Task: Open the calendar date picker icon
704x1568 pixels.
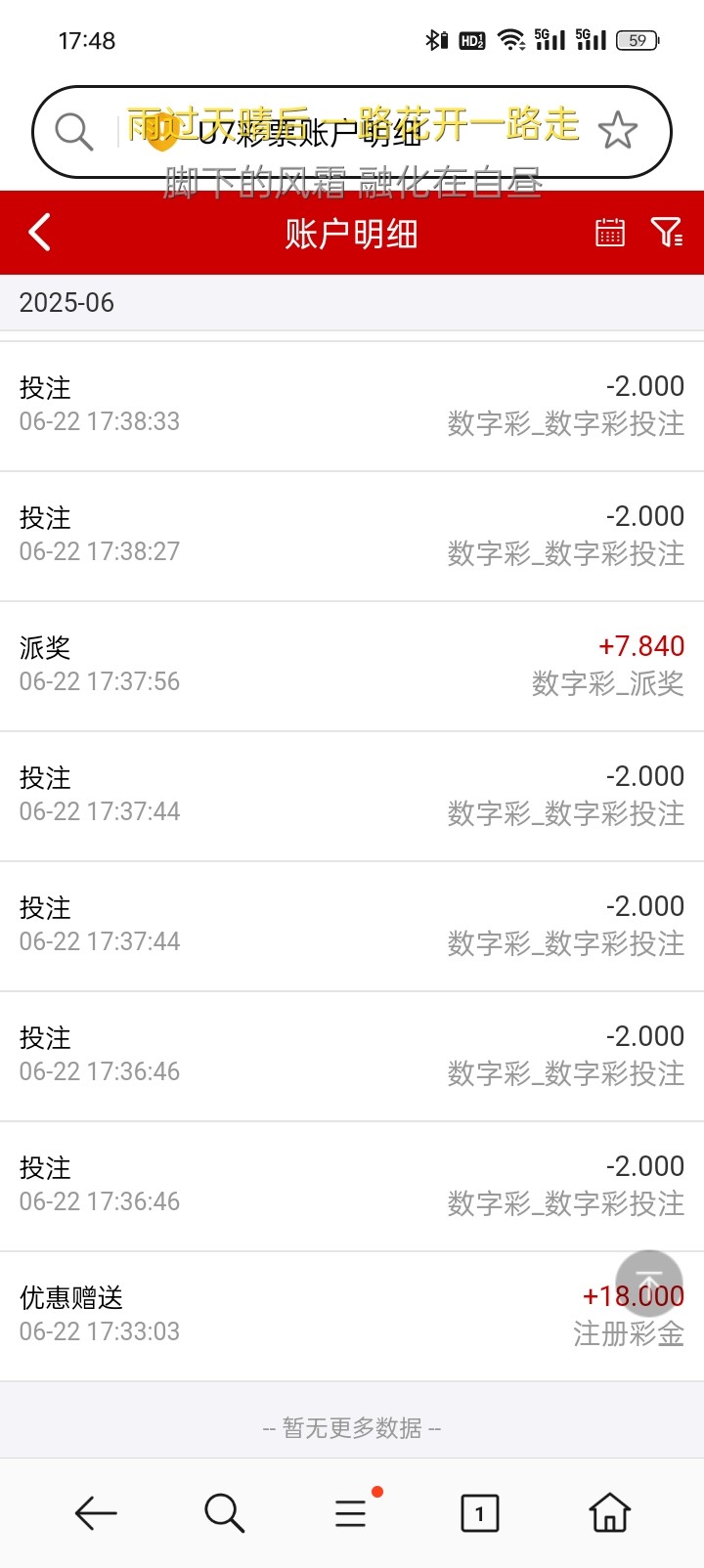Action: coord(609,233)
